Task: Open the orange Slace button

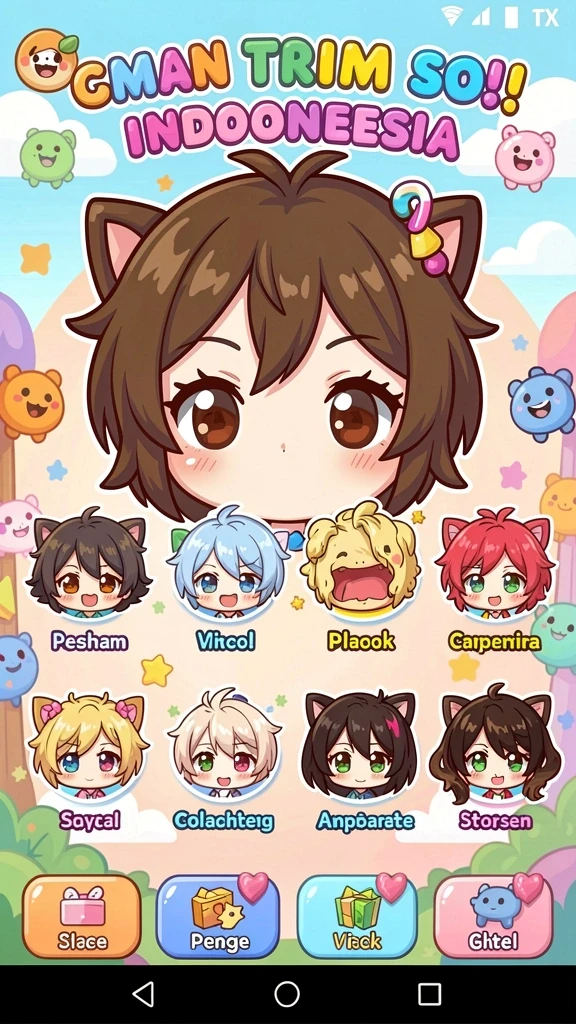Action: (x=82, y=916)
